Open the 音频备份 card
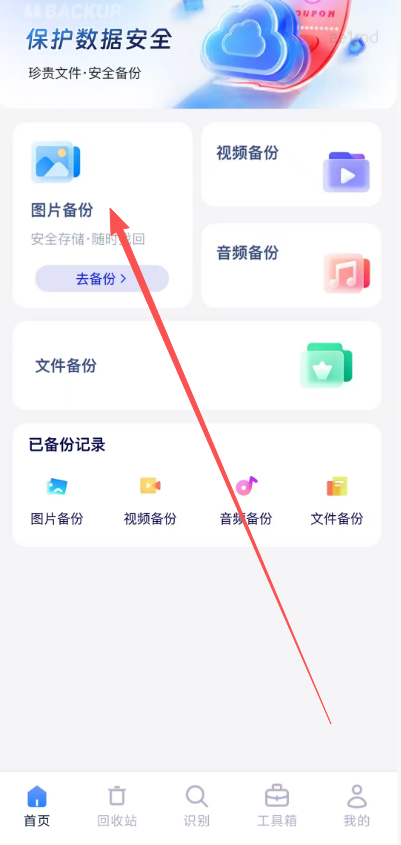Image resolution: width=401 pixels, height=845 pixels. point(291,266)
